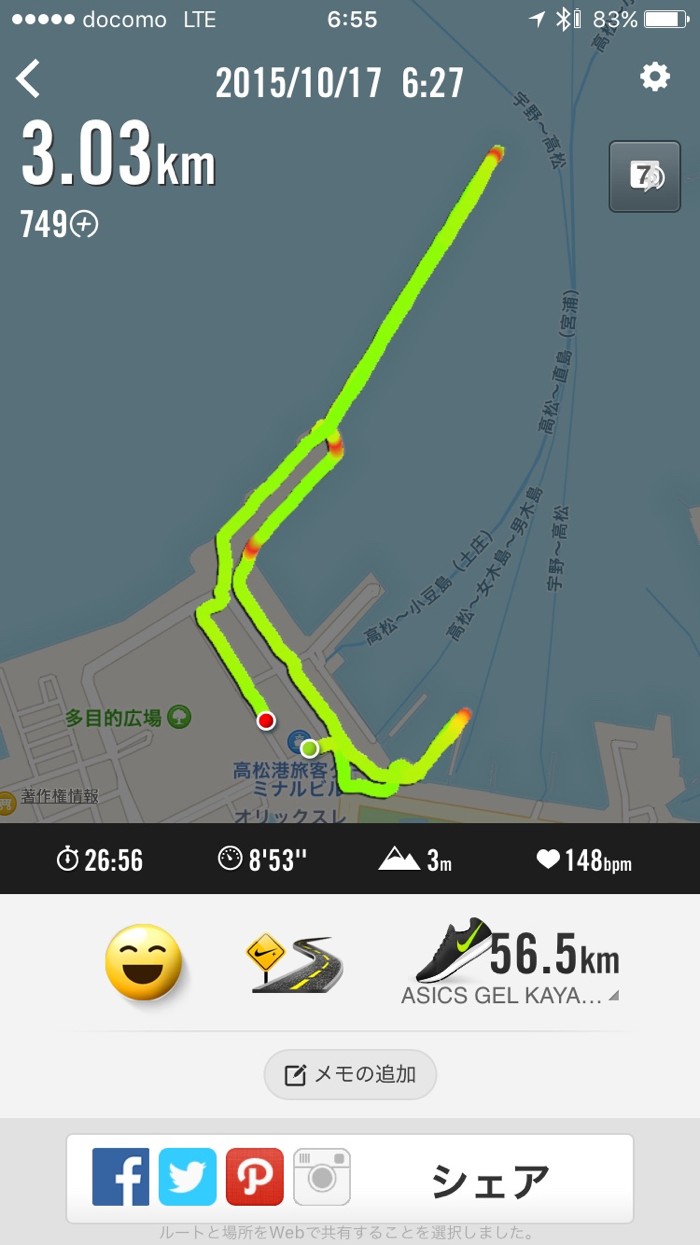Open the NikeFuel 749 plus icon
This screenshot has width=700, height=1245.
click(x=84, y=225)
